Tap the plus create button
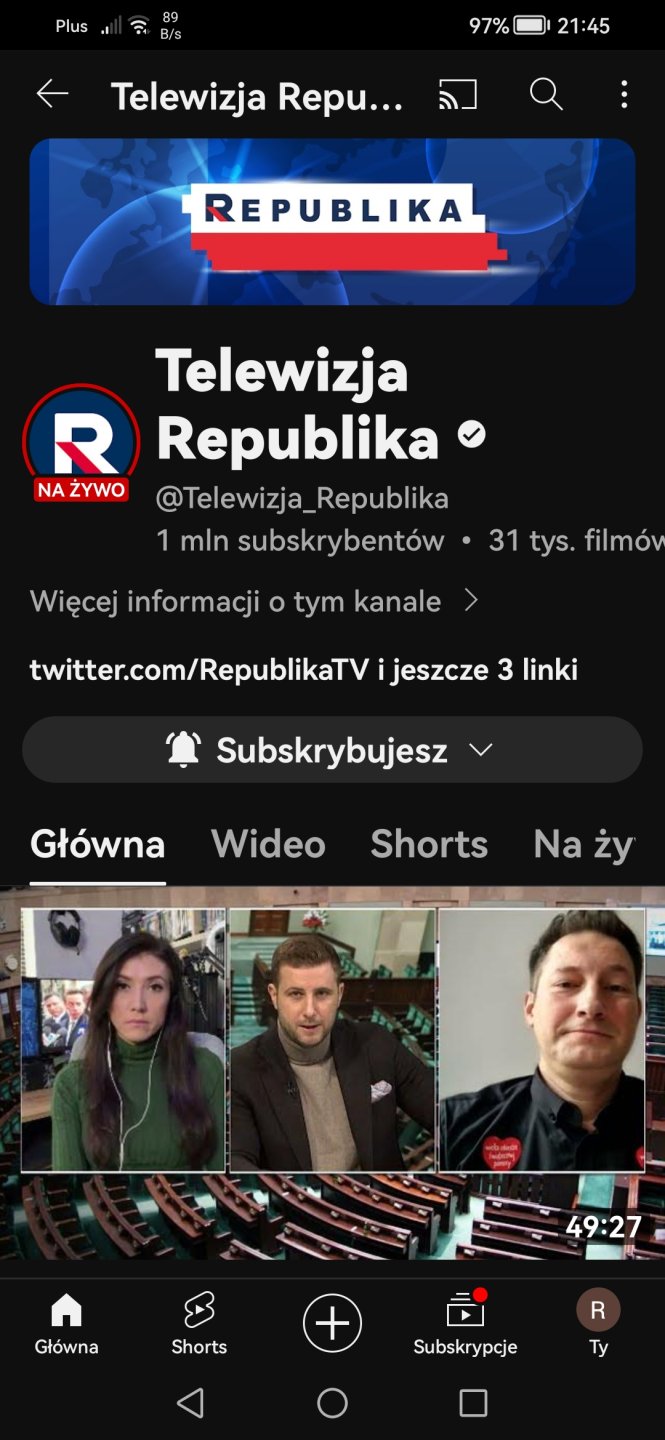665x1440 pixels. (x=332, y=1323)
